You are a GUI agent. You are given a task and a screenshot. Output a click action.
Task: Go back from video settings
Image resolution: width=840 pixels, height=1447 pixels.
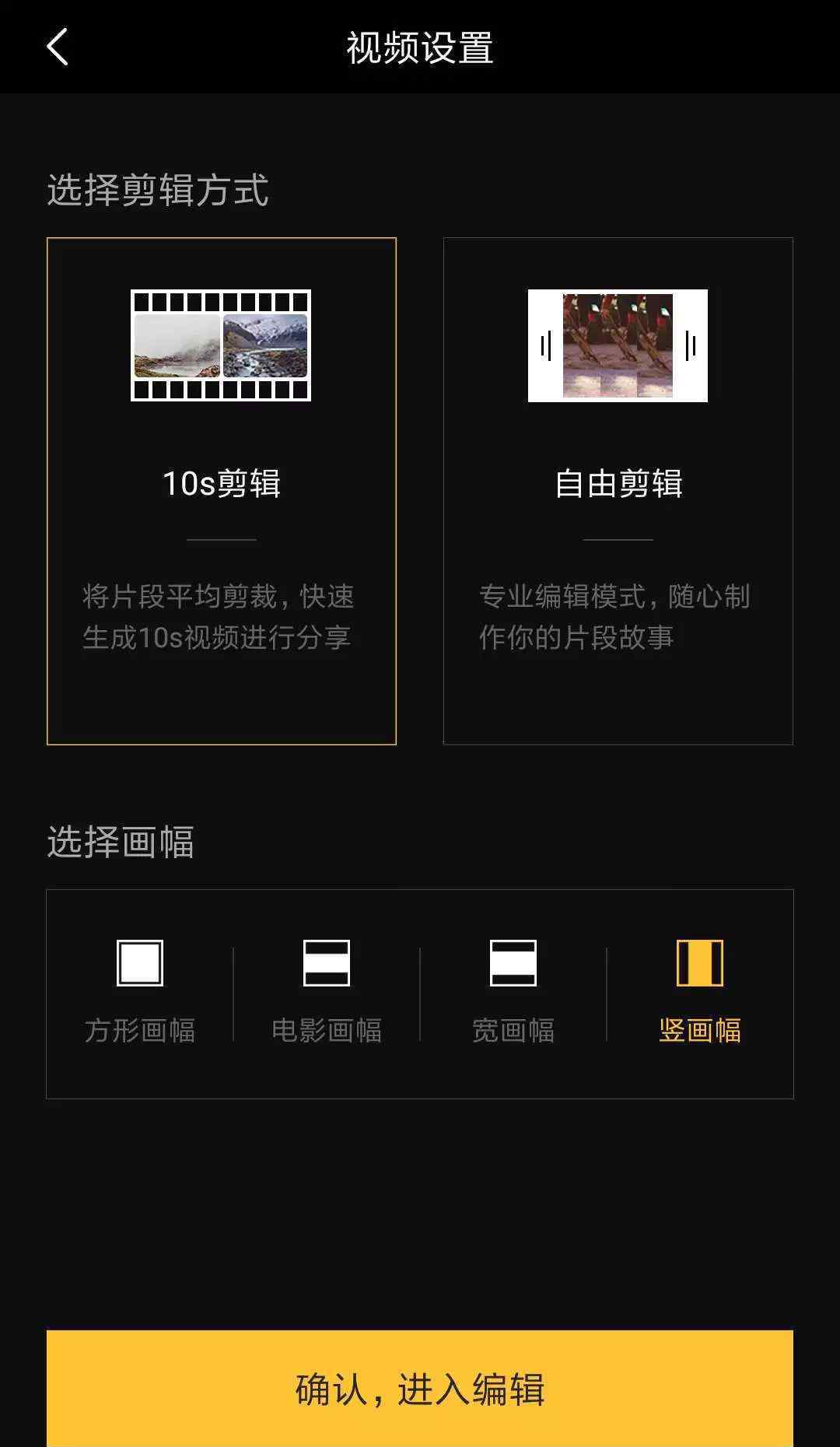[58, 47]
